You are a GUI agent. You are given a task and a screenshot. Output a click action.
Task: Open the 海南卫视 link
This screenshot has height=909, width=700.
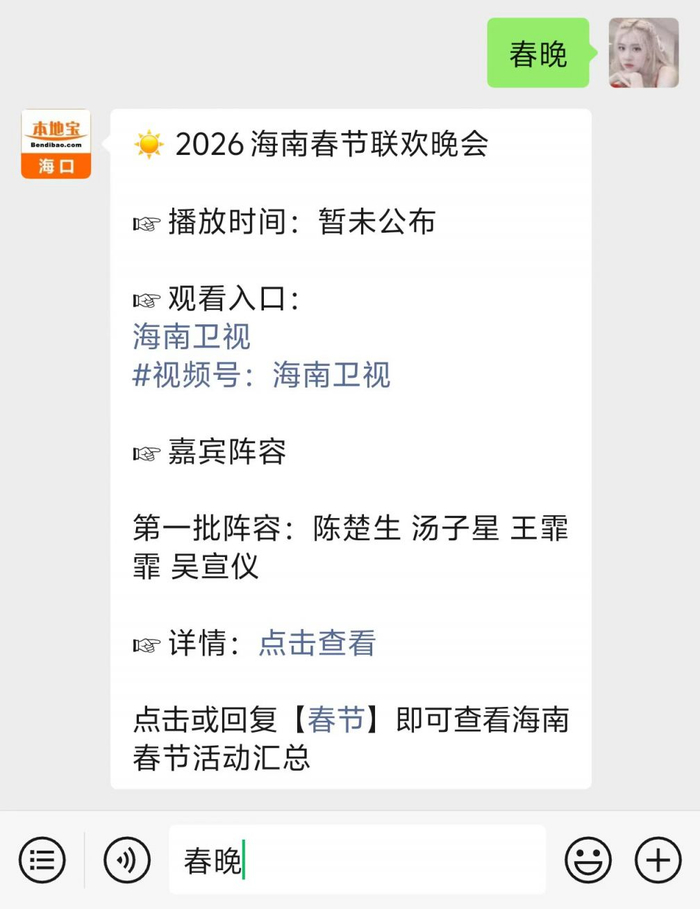191,336
